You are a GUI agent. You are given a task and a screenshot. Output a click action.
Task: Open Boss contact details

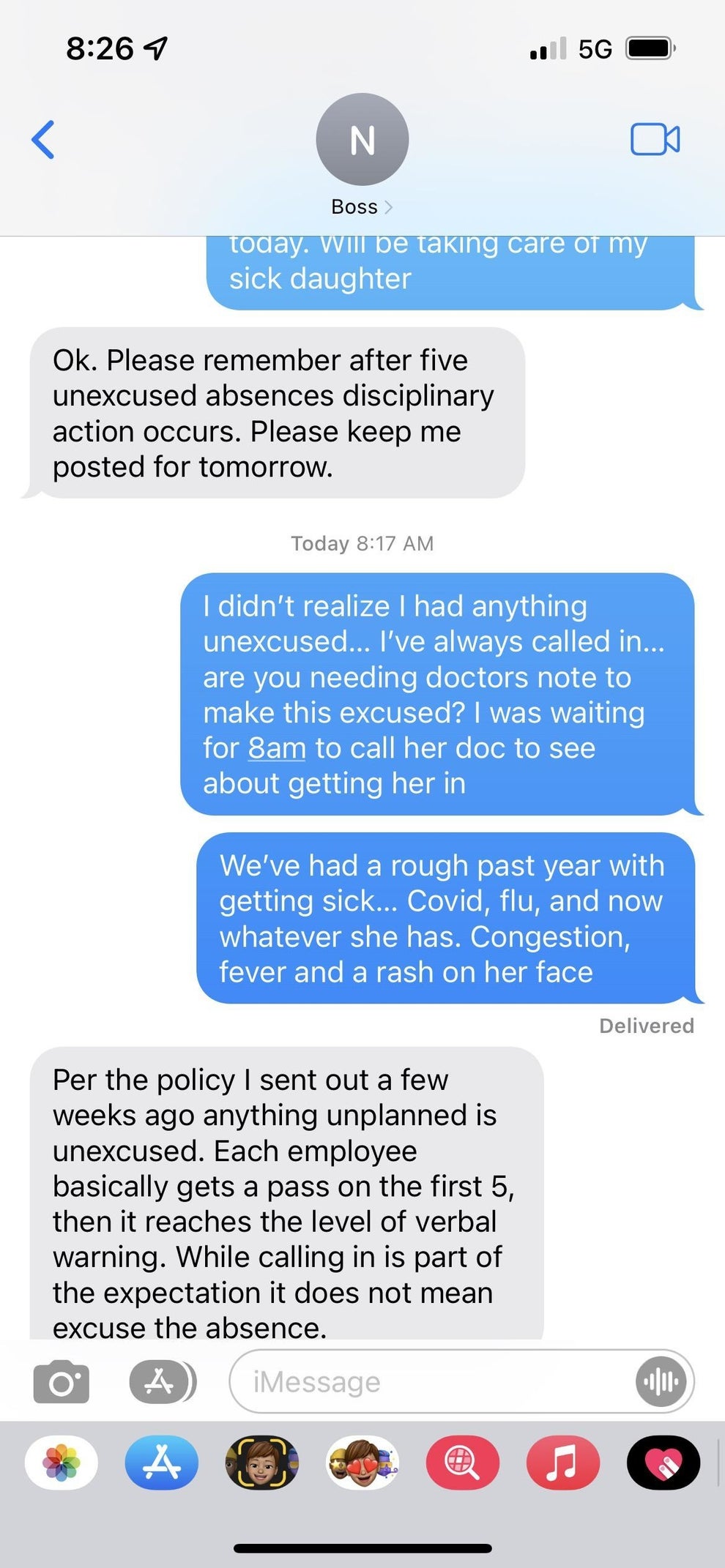pos(362,207)
